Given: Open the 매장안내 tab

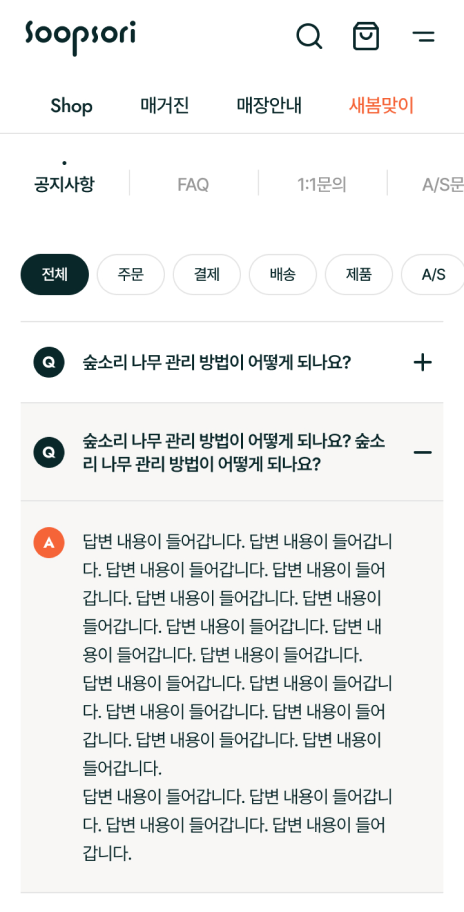Looking at the screenshot, I should click(269, 105).
